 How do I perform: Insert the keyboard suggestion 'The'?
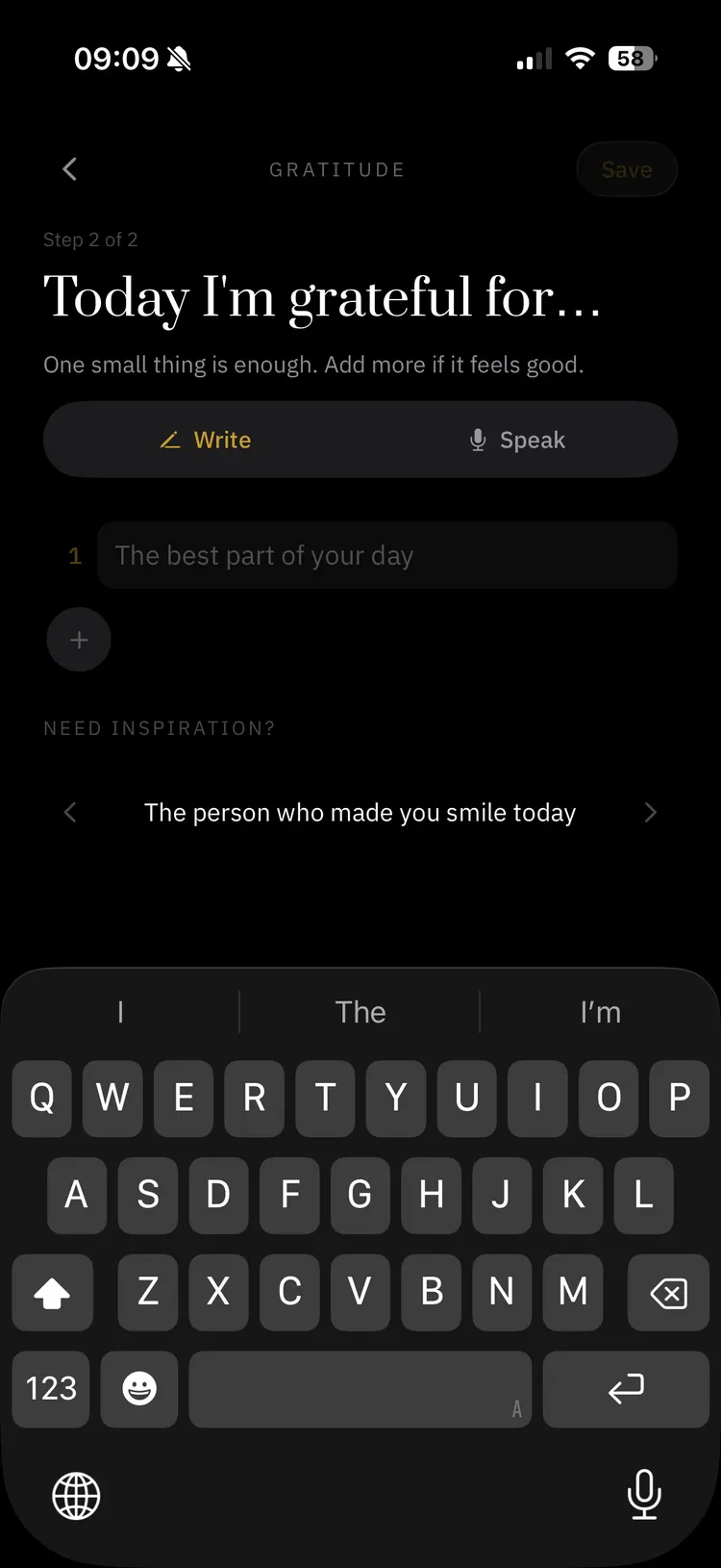pos(360,1012)
